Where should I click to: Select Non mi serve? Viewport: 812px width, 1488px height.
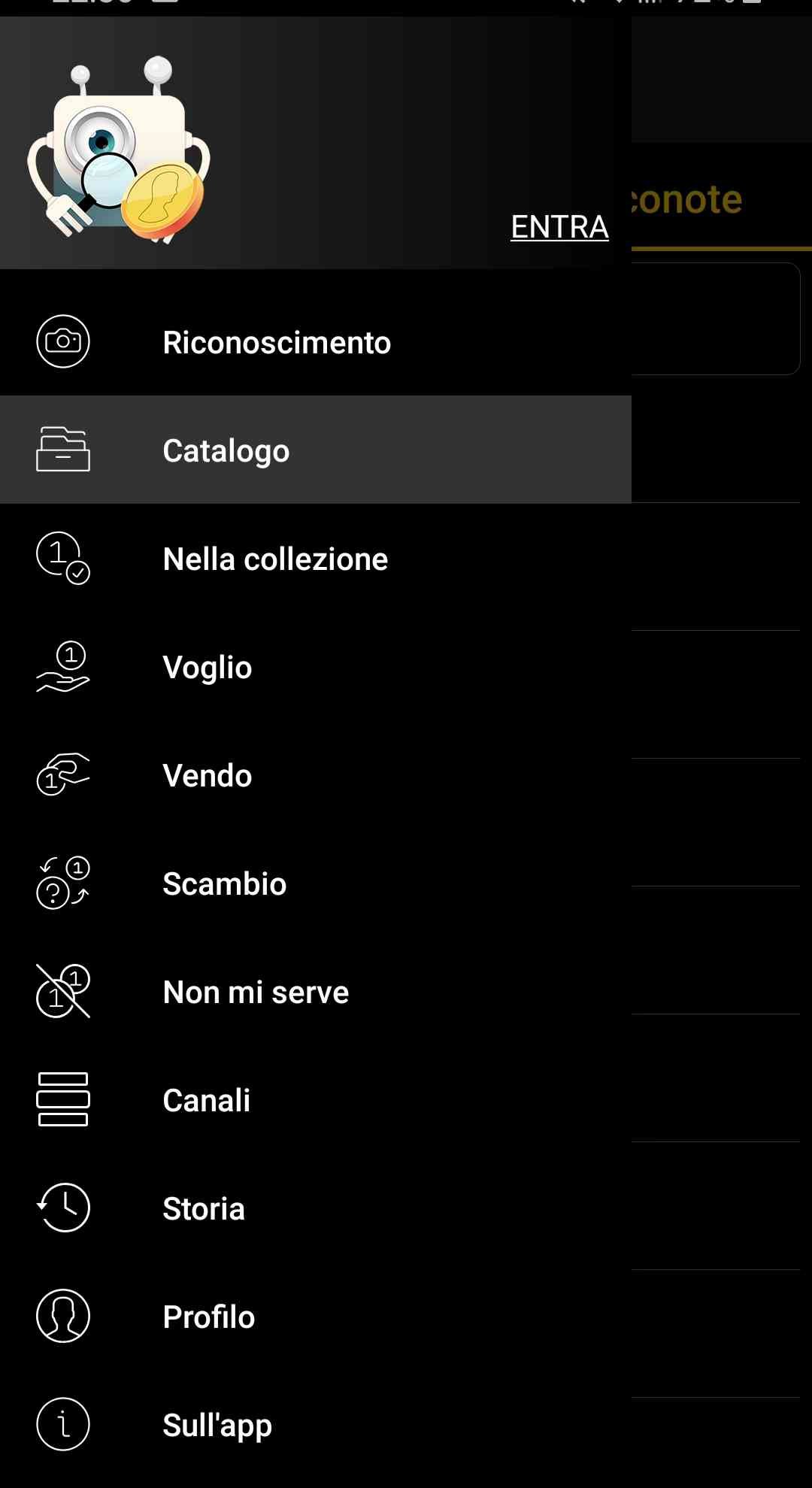pos(316,991)
